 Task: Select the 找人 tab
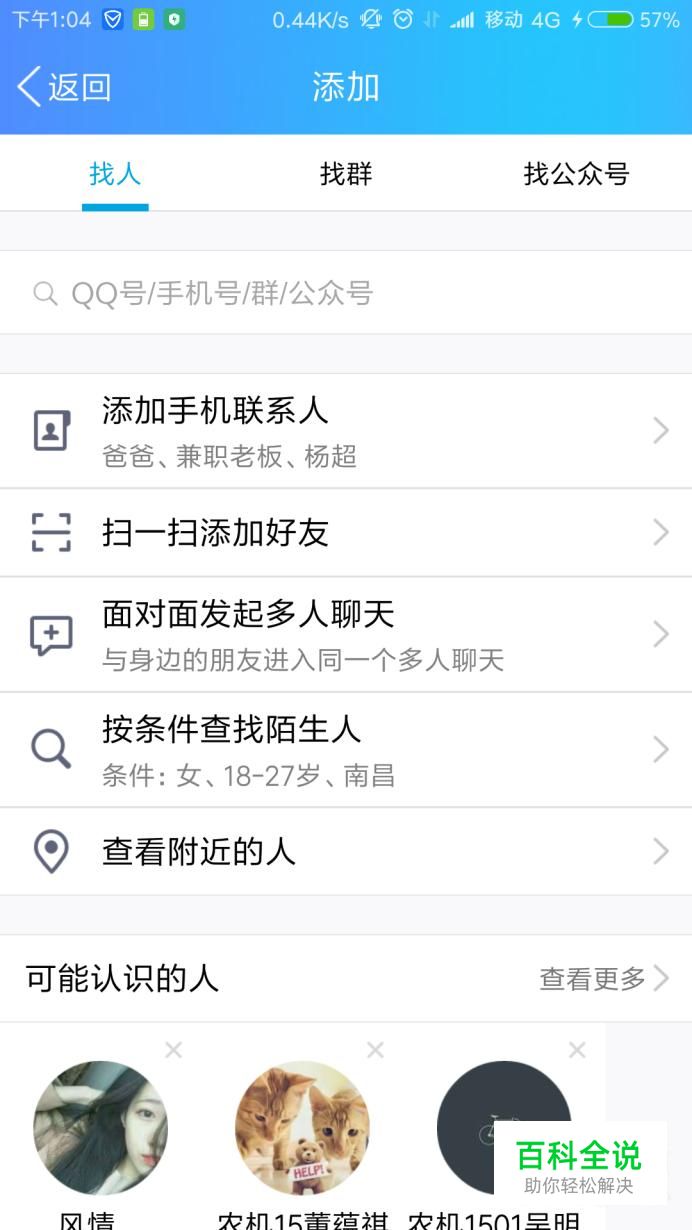click(x=115, y=174)
